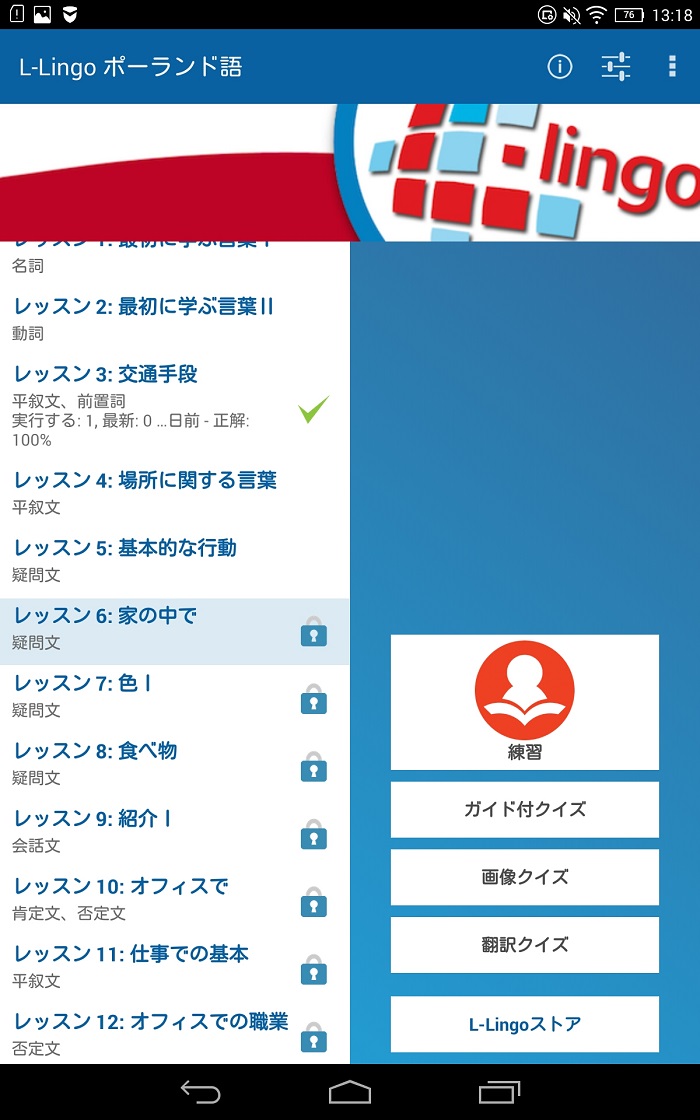This screenshot has width=700, height=1120.
Task: Go back with the system back button
Action: [200, 1091]
